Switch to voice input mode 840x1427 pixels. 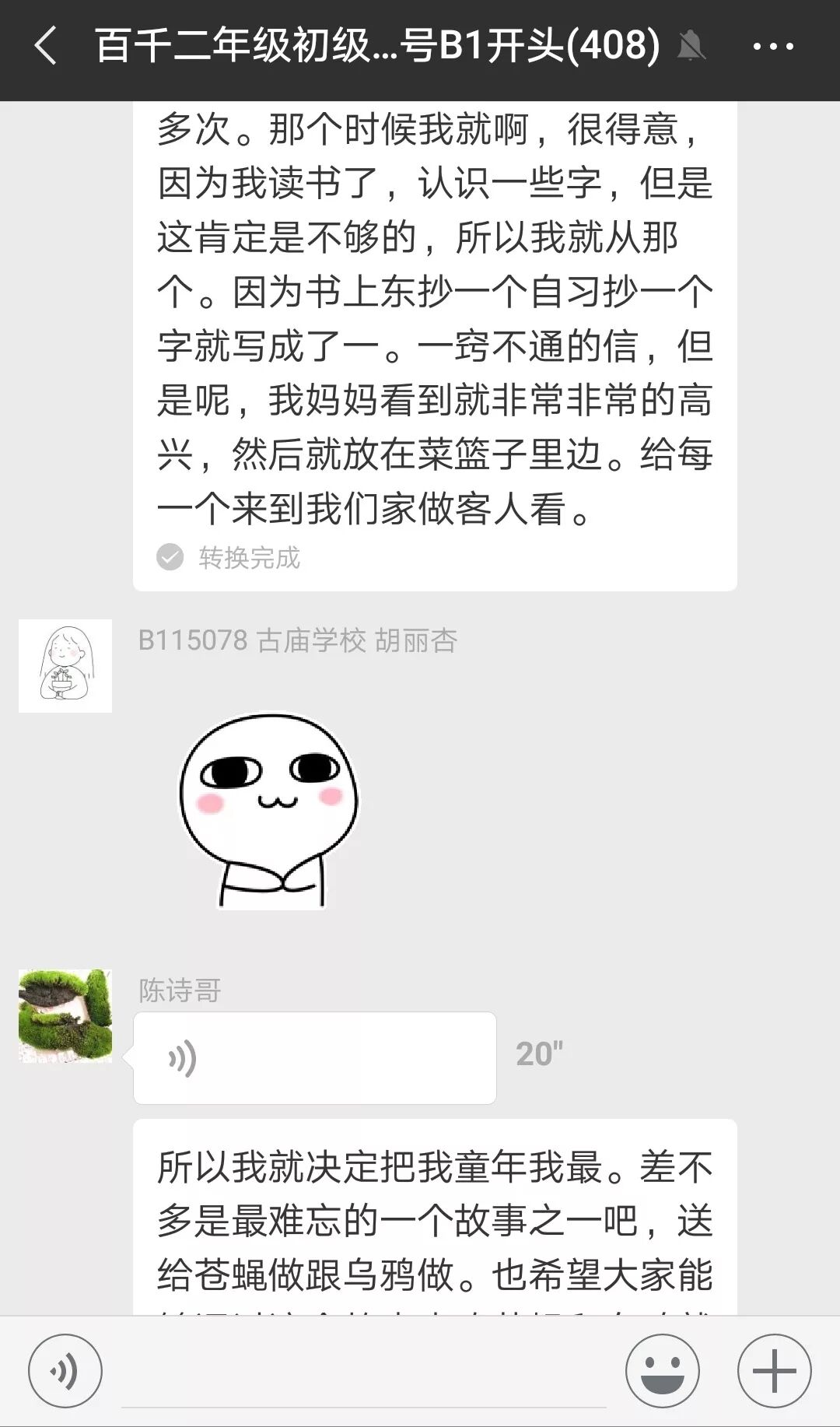(65, 1371)
